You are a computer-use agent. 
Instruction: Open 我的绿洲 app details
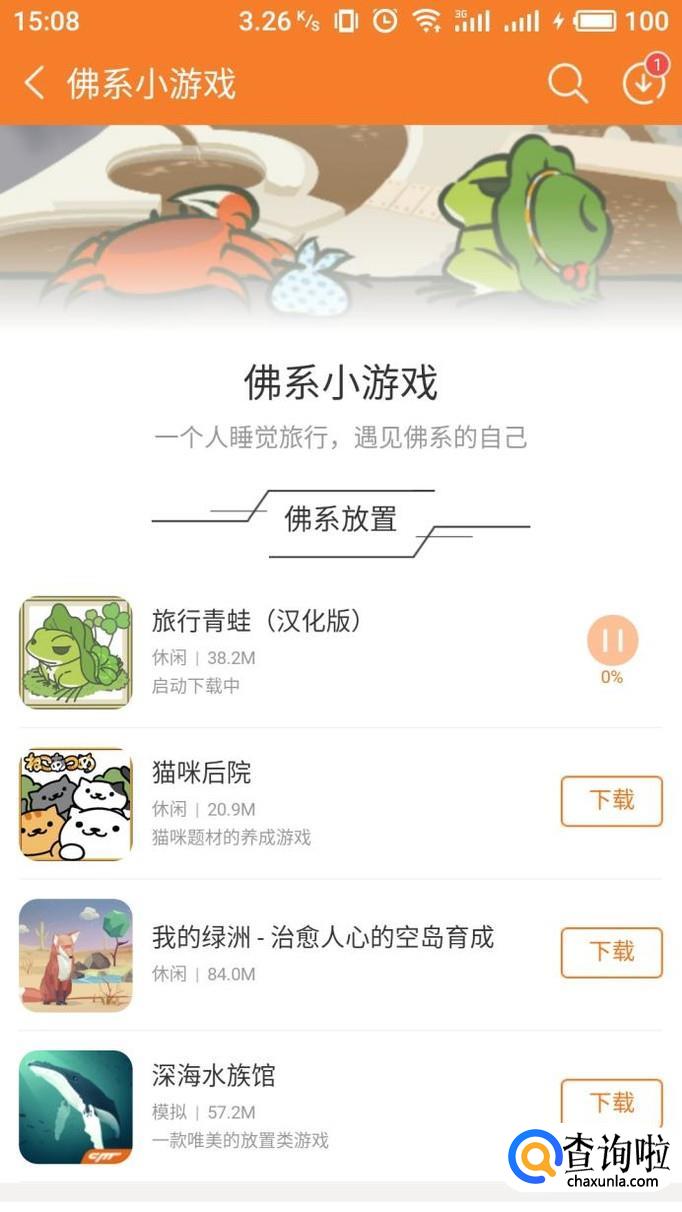pyautogui.click(x=322, y=938)
